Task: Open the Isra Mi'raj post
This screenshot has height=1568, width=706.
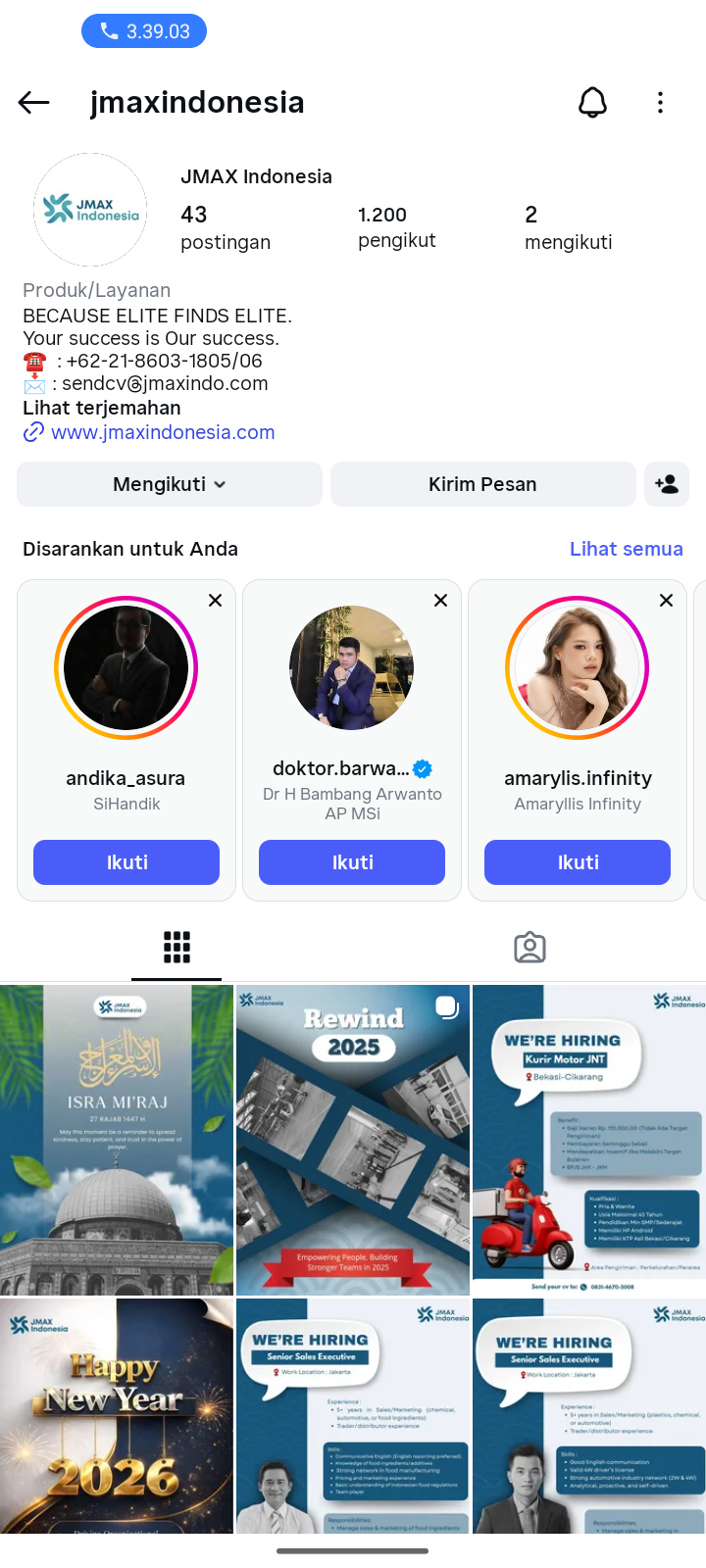Action: (117, 1140)
